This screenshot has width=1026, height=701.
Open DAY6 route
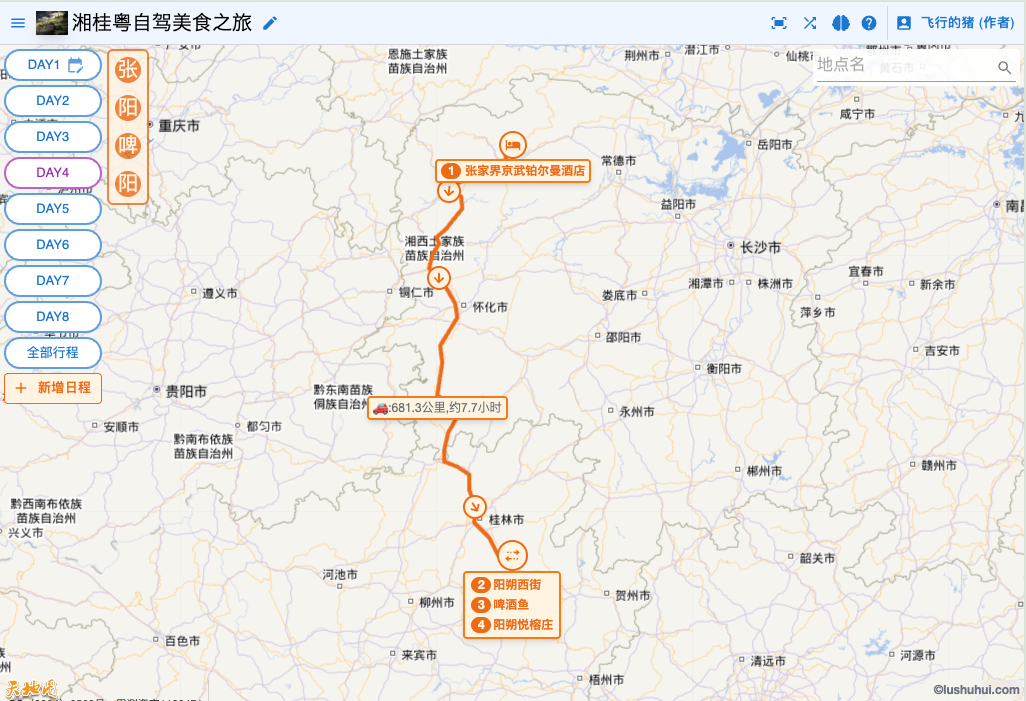point(53,245)
